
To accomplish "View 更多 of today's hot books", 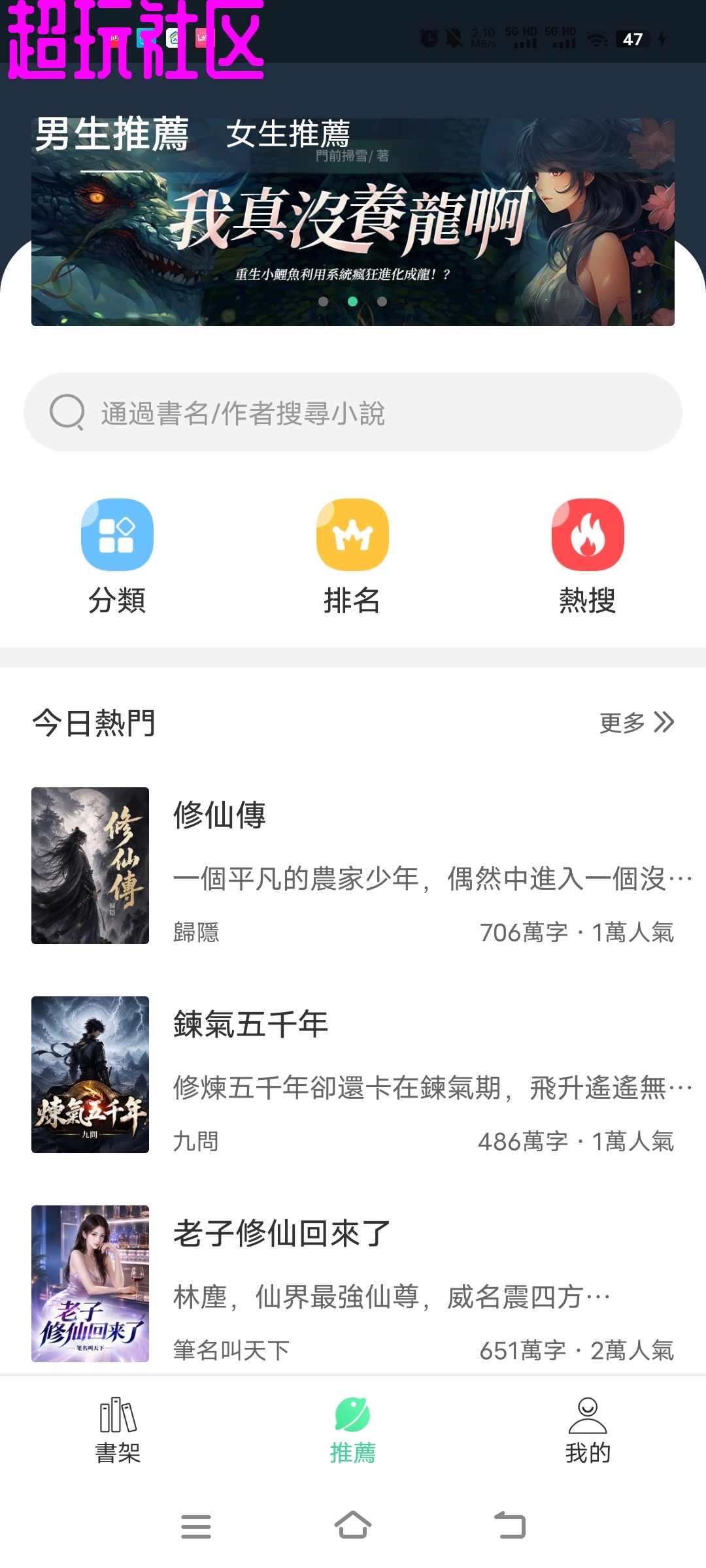I will pyautogui.click(x=637, y=723).
